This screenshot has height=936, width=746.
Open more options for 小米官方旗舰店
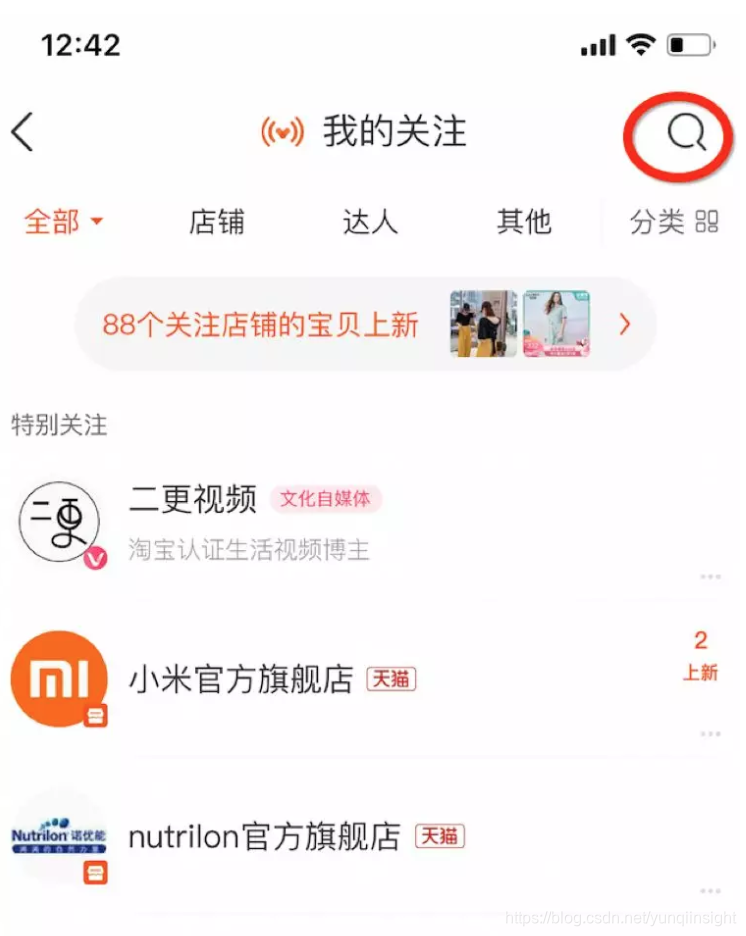pyautogui.click(x=710, y=734)
